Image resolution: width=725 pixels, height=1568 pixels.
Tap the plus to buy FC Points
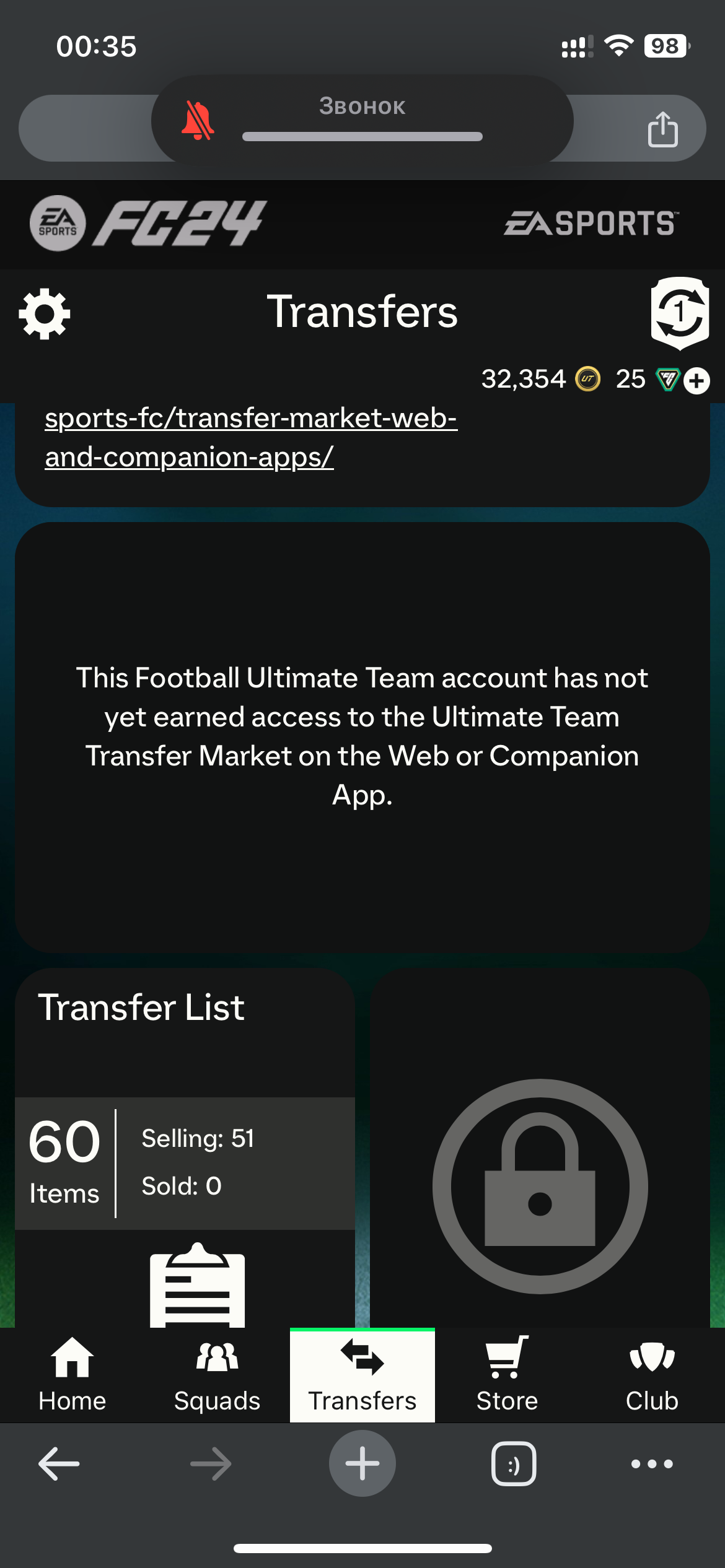tap(697, 381)
